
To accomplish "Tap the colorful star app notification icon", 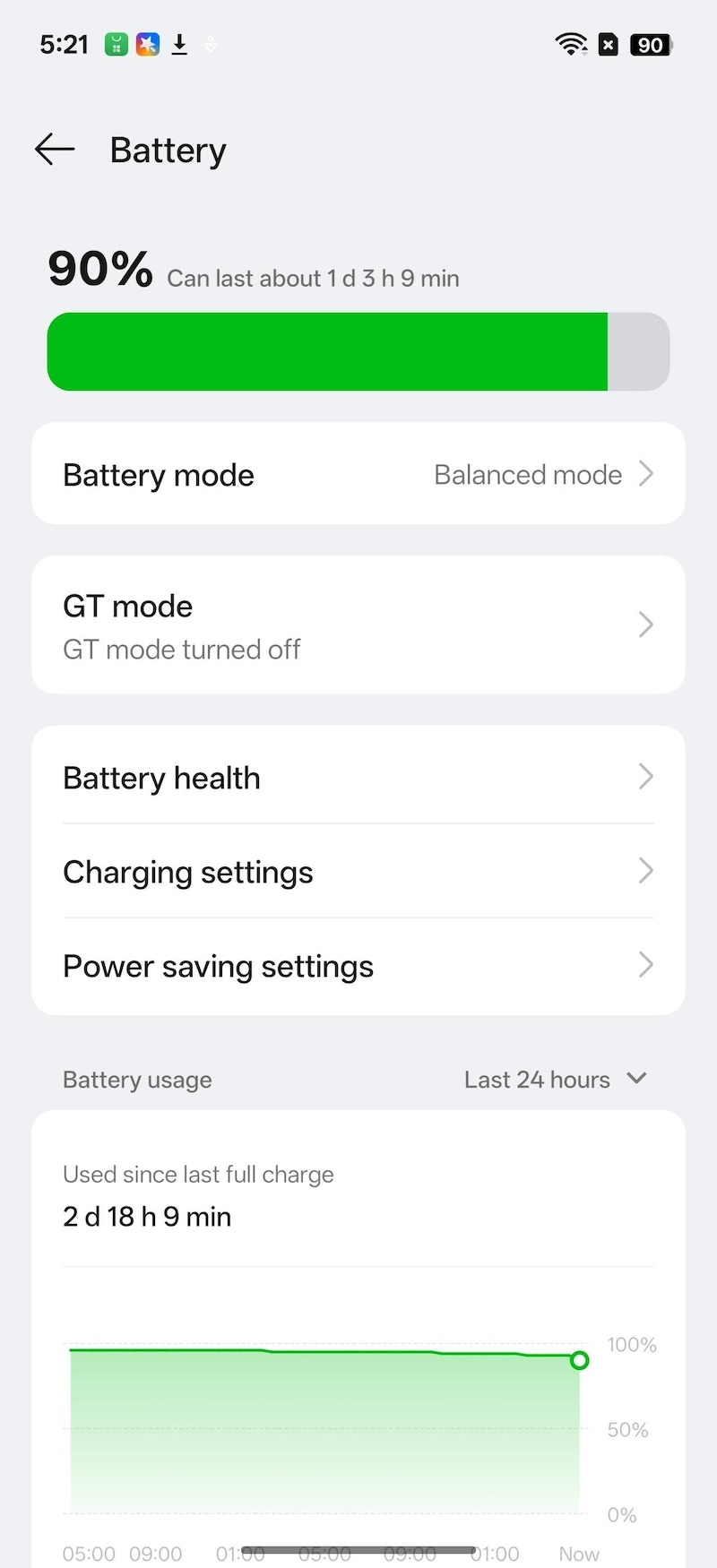I will [x=148, y=43].
